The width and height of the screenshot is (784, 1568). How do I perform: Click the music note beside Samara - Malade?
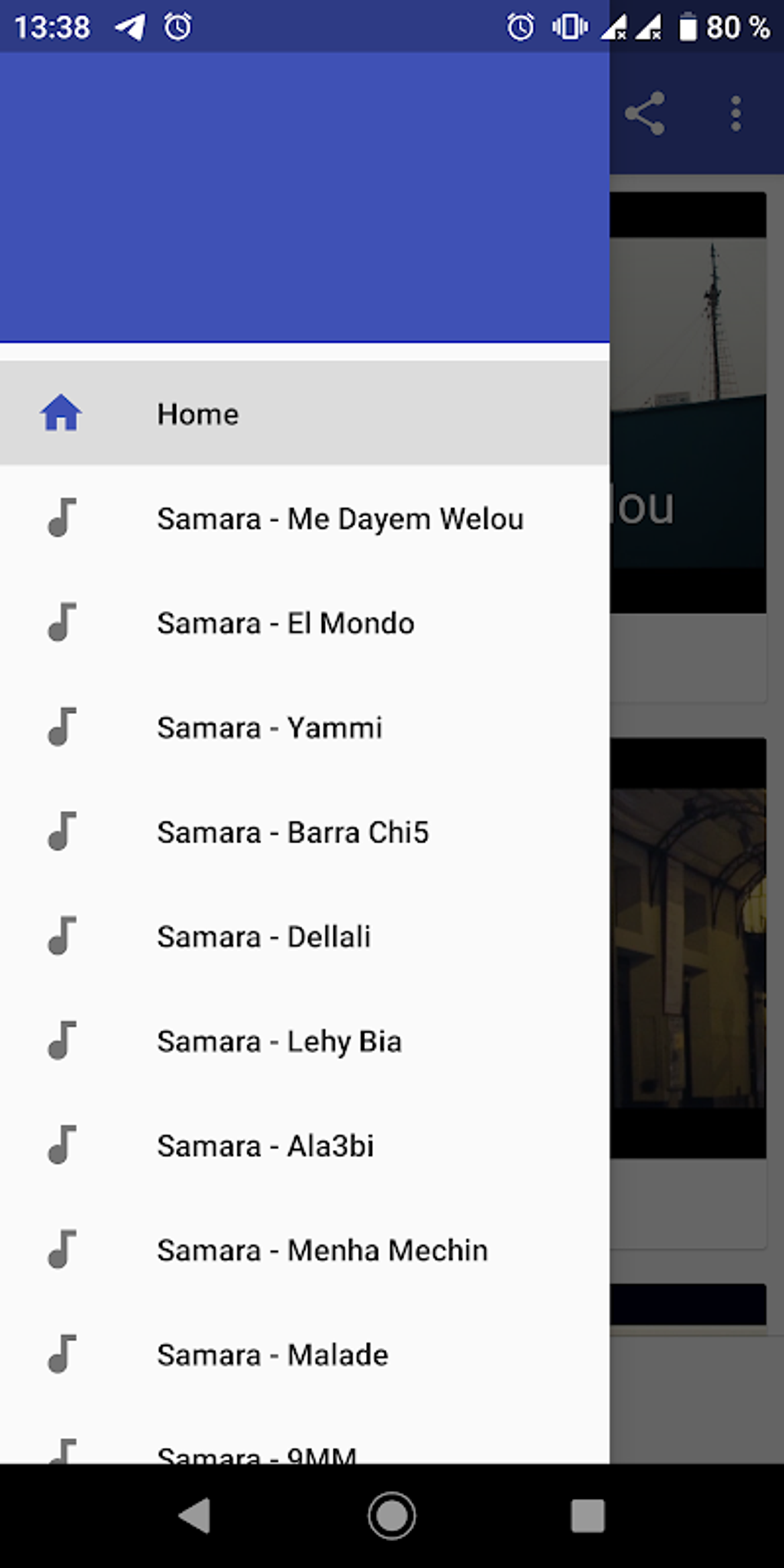pyautogui.click(x=61, y=1354)
